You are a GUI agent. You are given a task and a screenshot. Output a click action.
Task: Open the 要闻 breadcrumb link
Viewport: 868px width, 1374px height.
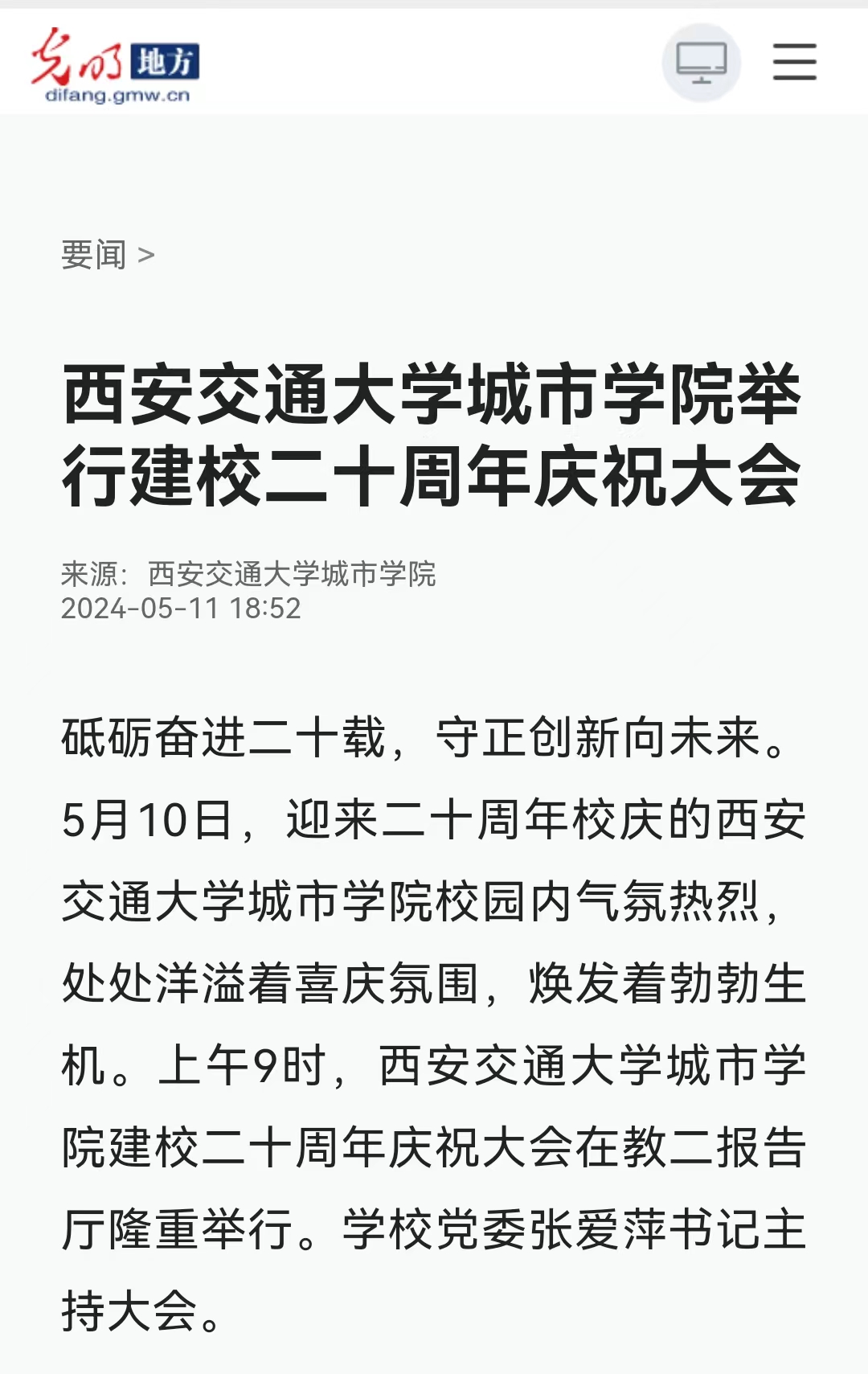[x=94, y=255]
